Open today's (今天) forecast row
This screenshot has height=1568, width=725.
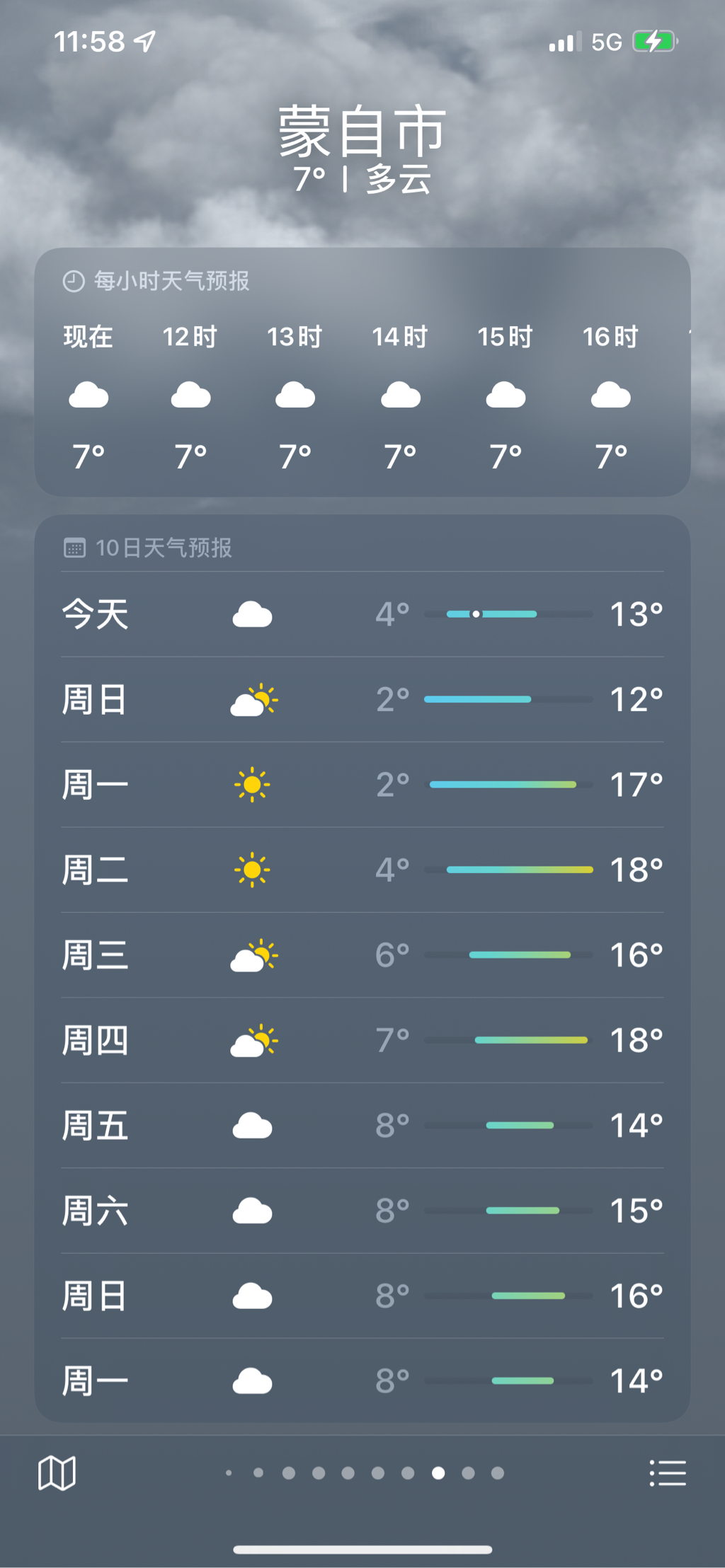tap(362, 614)
